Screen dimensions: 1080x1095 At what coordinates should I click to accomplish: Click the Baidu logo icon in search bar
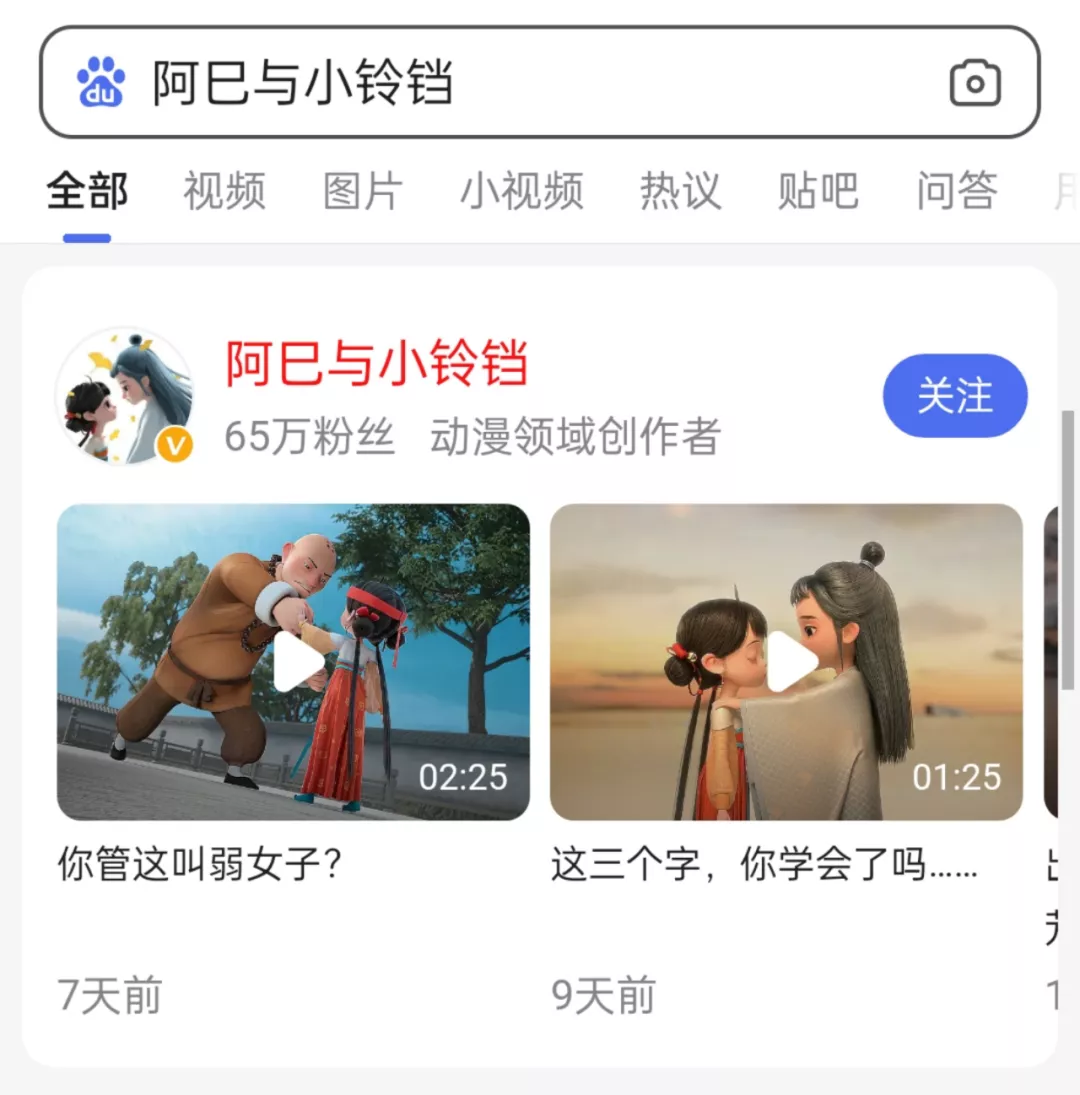pyautogui.click(x=103, y=84)
